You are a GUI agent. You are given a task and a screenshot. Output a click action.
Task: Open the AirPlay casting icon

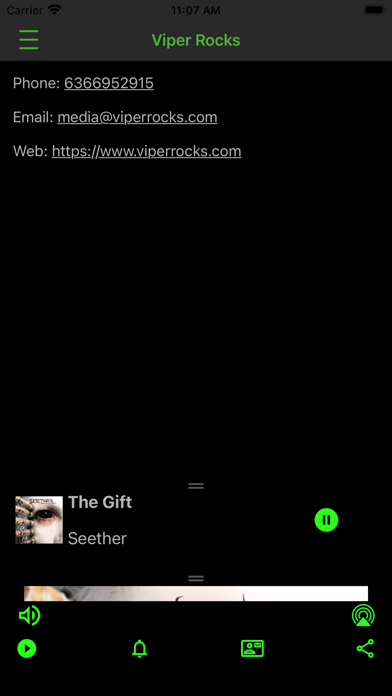[363, 616]
